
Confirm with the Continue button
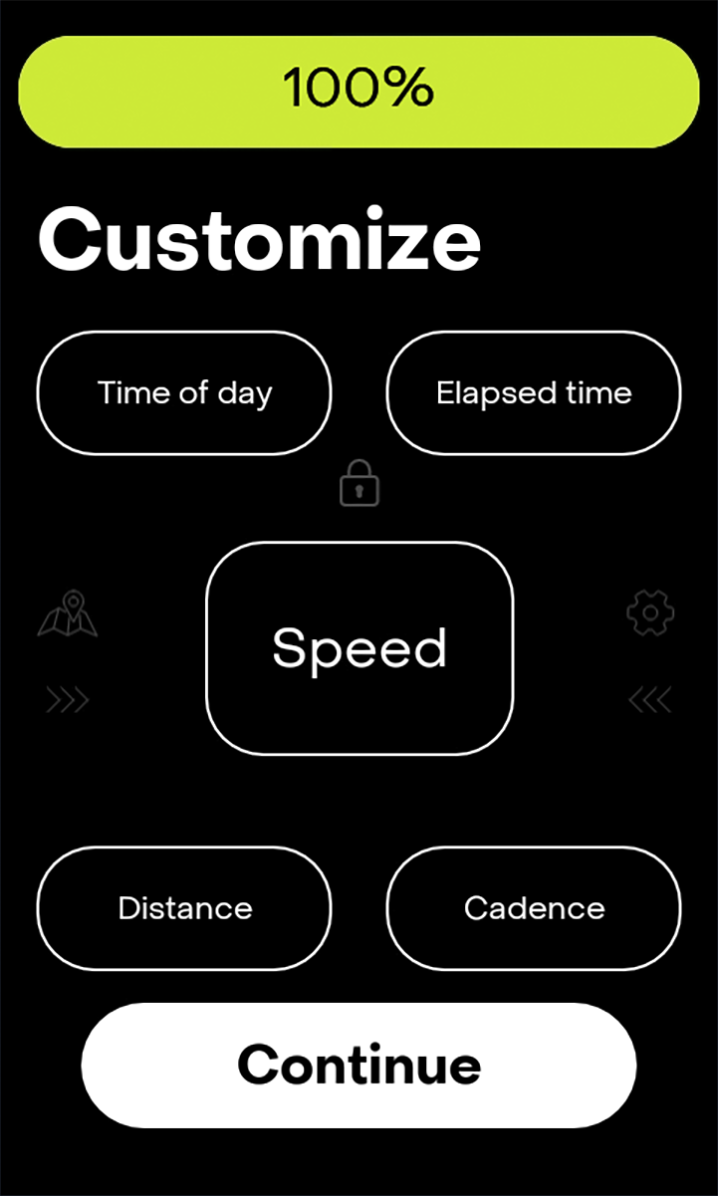[x=359, y=1065]
